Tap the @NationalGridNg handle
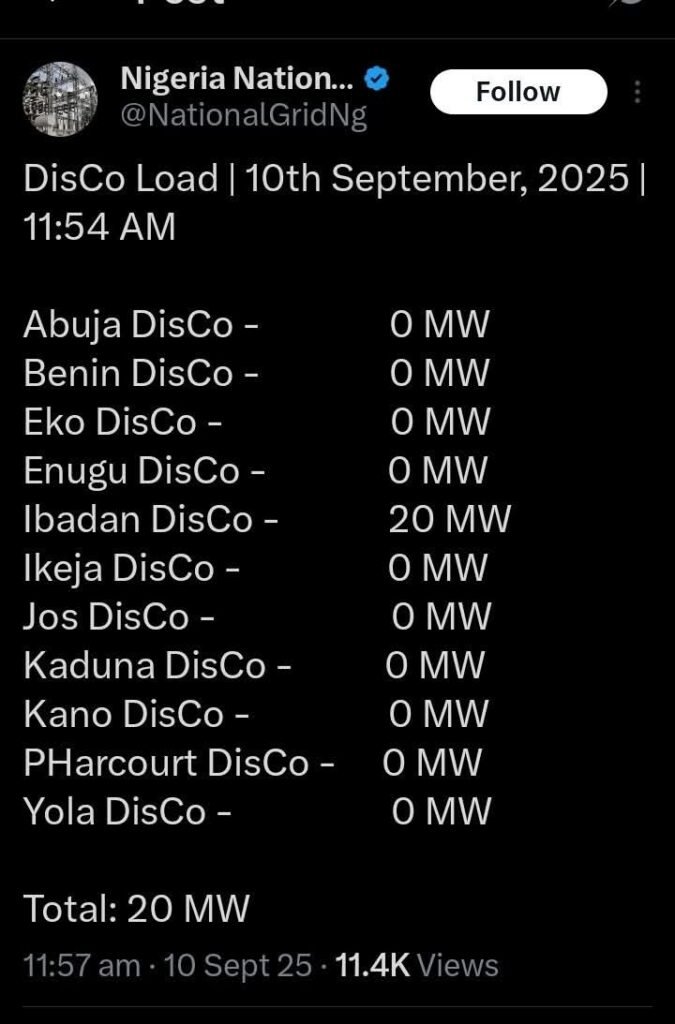 click(x=243, y=116)
